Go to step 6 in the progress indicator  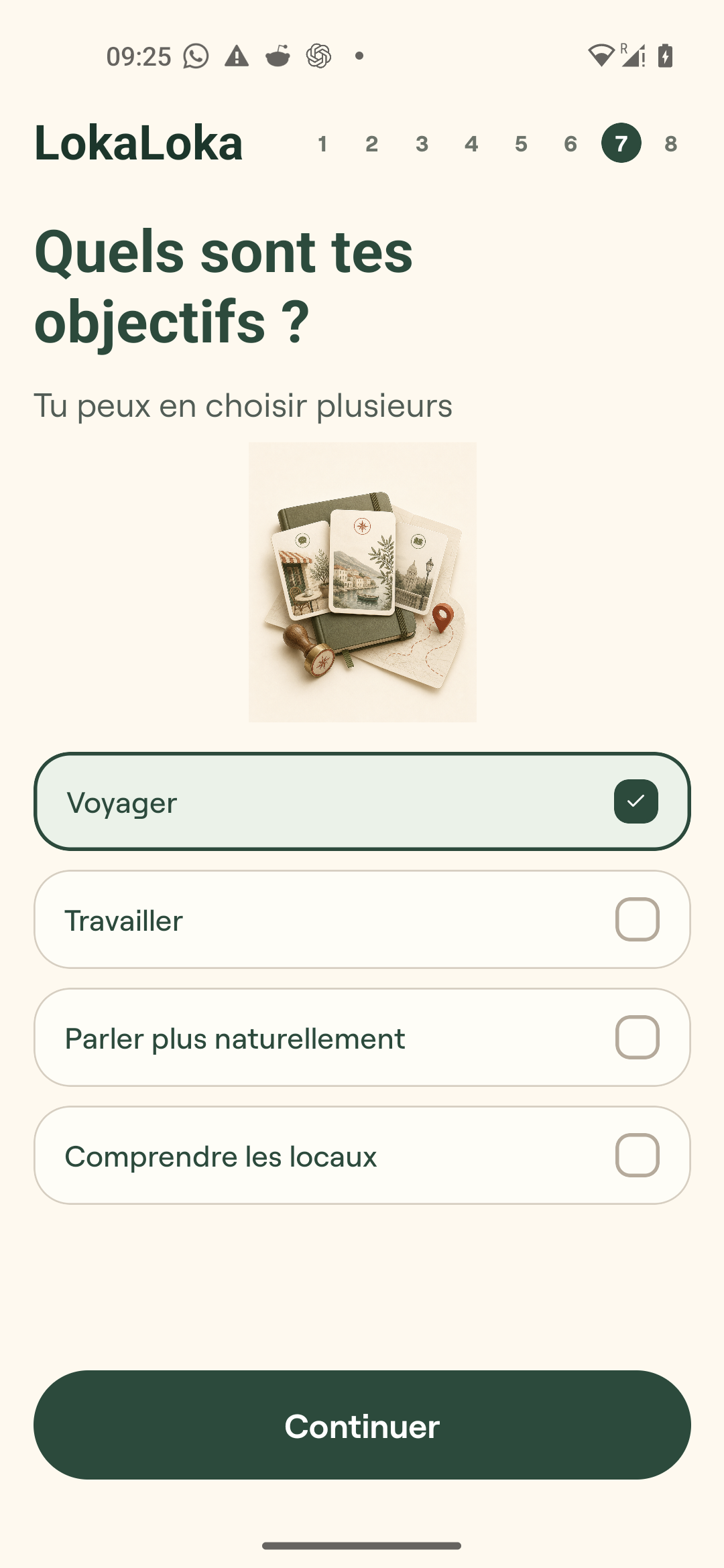click(x=570, y=143)
